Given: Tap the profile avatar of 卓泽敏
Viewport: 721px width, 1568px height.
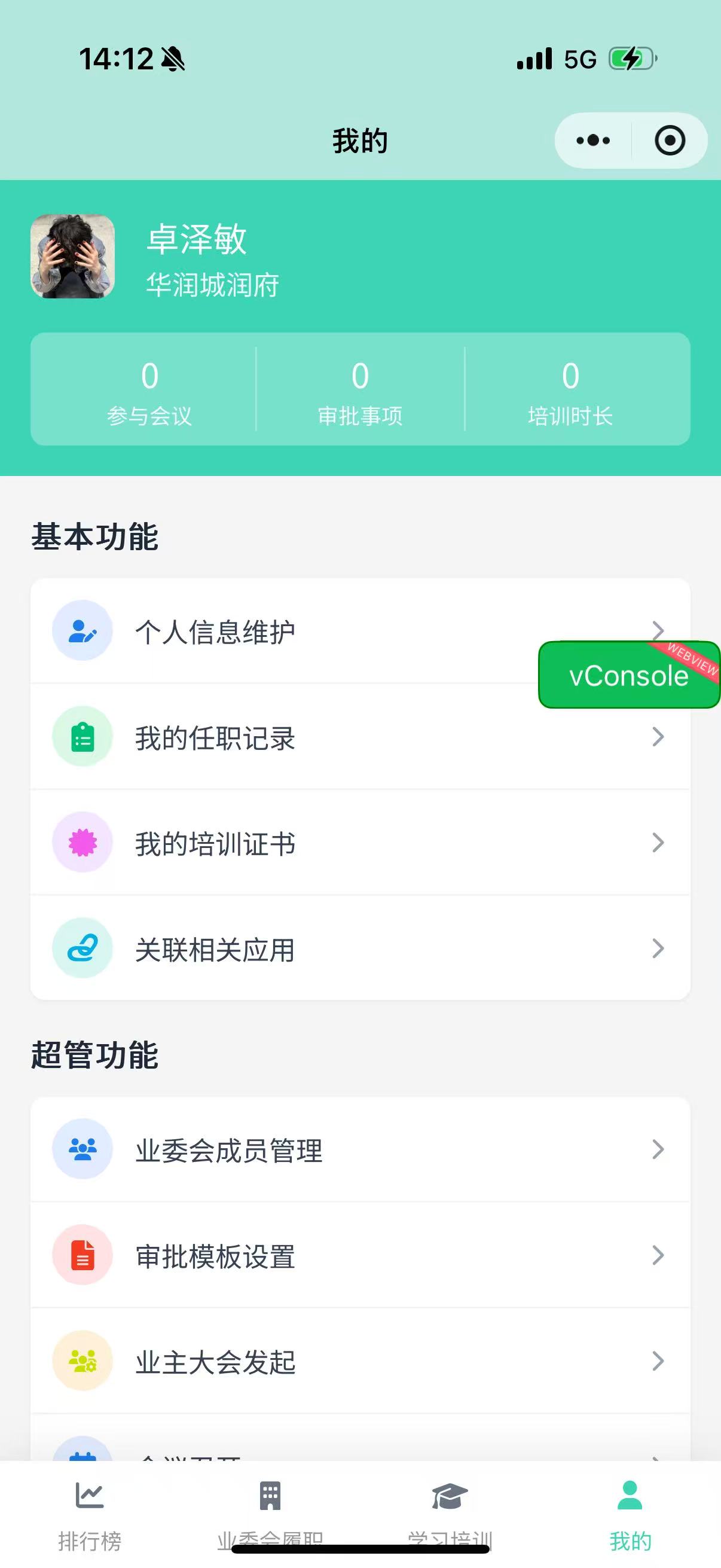Looking at the screenshot, I should point(73,257).
